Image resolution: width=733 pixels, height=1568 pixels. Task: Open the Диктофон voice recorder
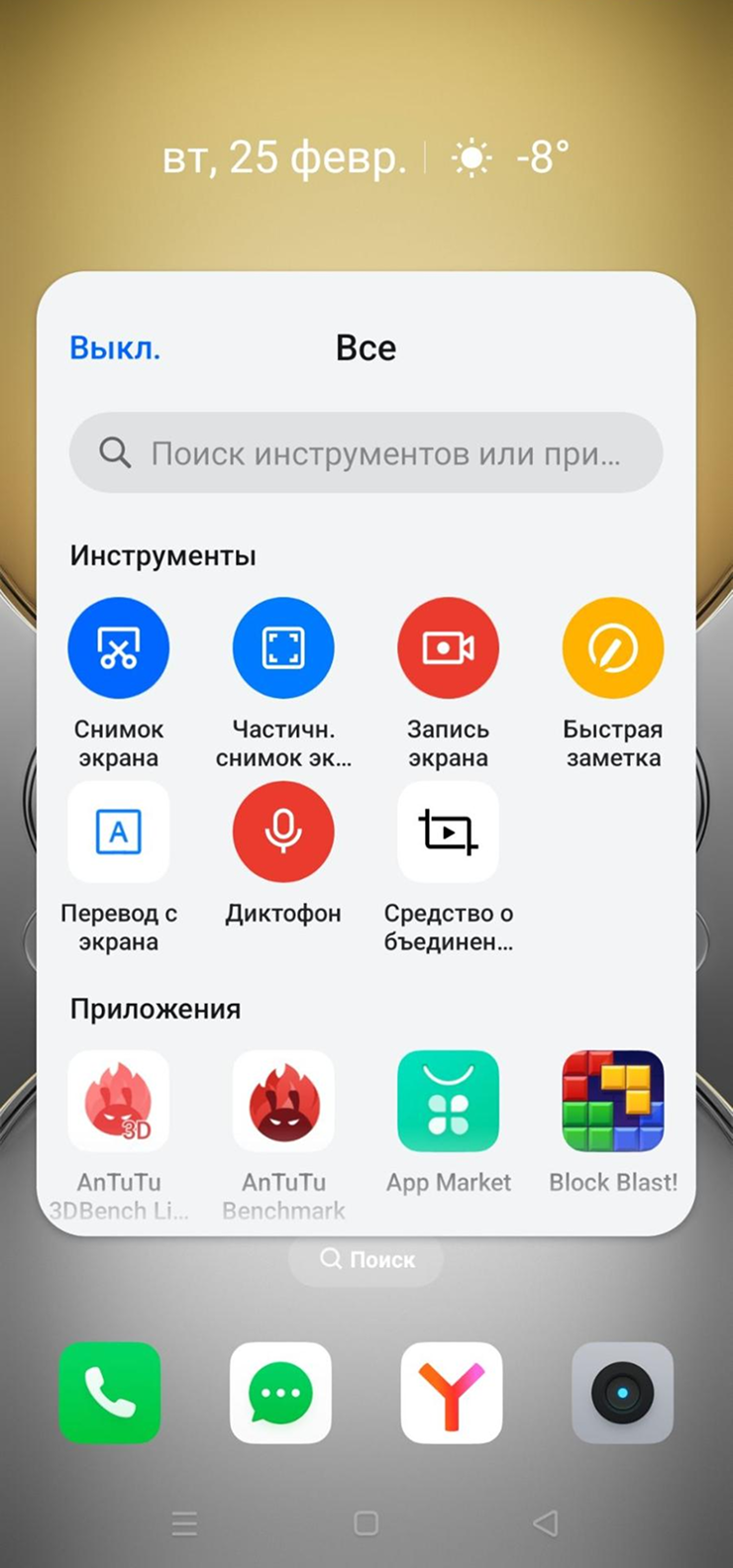(x=283, y=833)
